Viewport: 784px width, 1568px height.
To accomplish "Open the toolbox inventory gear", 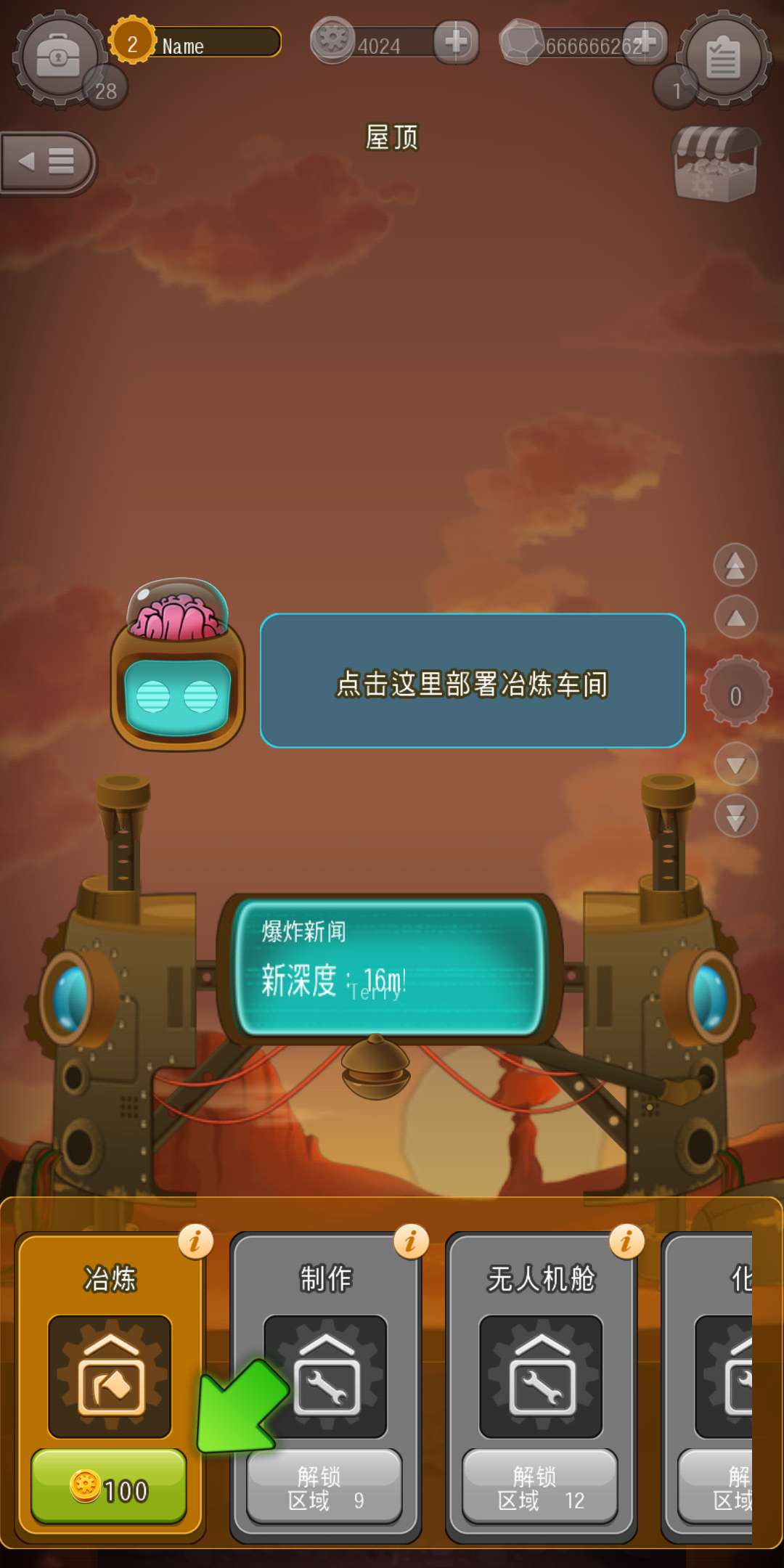I will coord(58,57).
